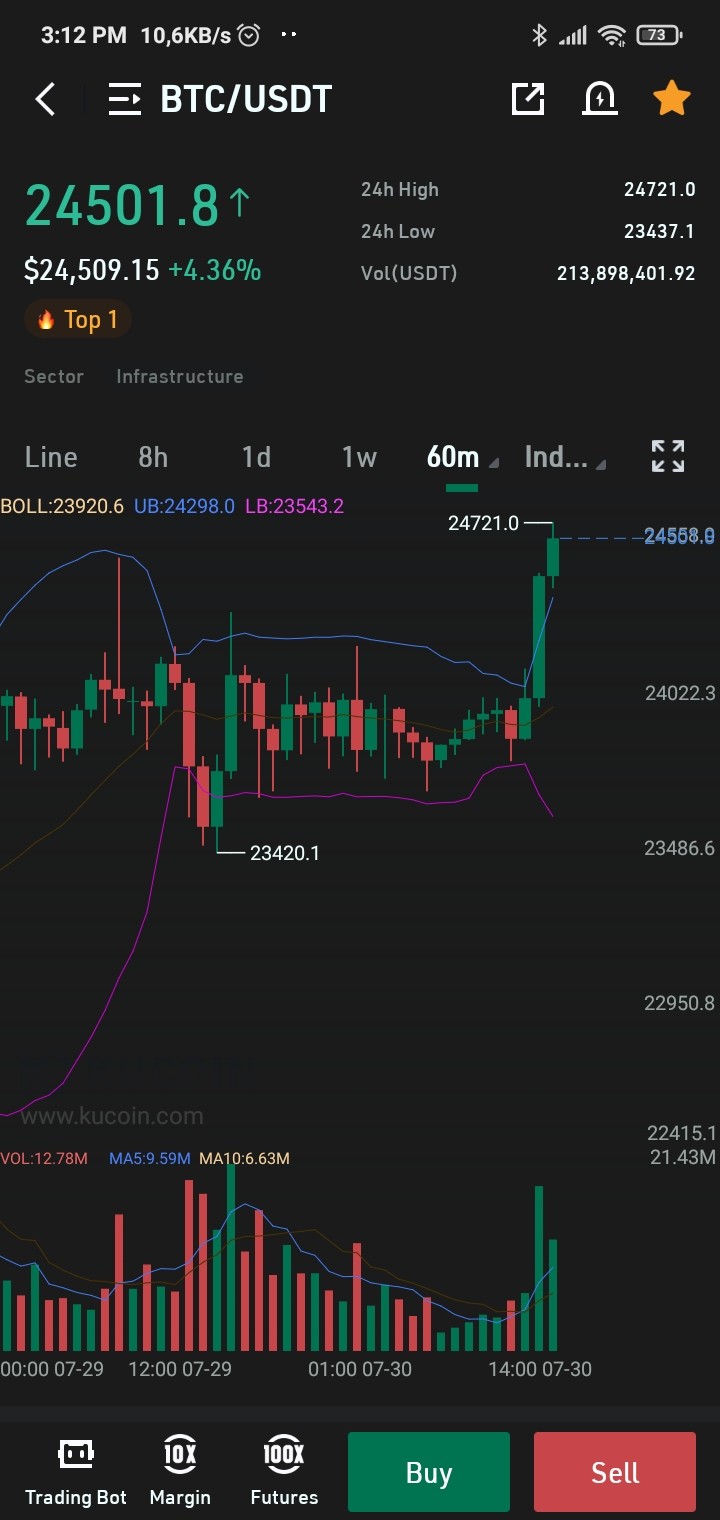Open Margin trading
The image size is (720, 1520).
[x=180, y=1472]
